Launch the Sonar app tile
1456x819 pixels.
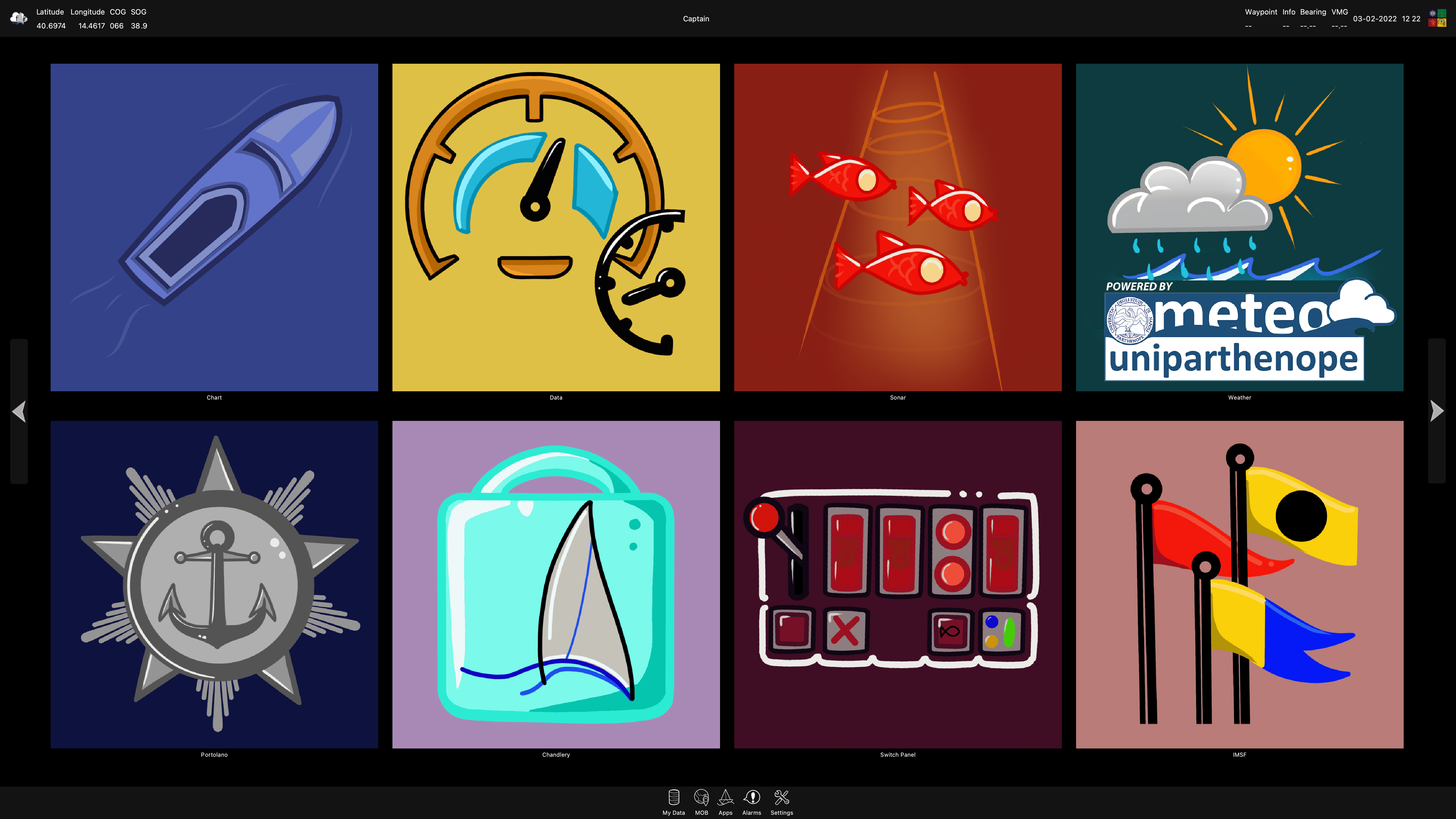click(897, 227)
